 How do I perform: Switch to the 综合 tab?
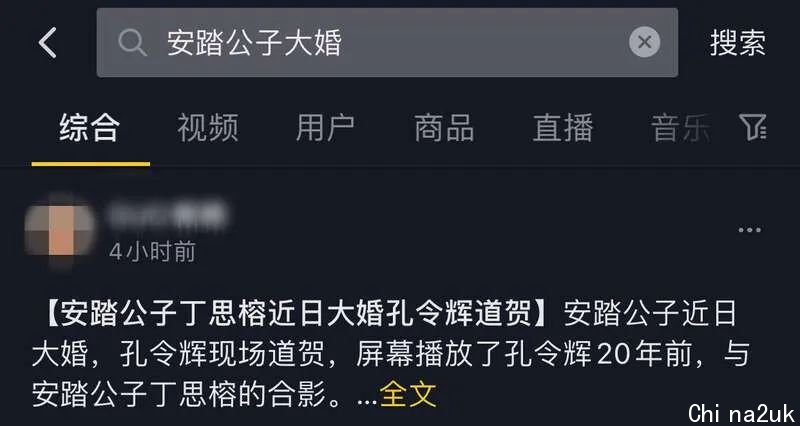pyautogui.click(x=90, y=128)
